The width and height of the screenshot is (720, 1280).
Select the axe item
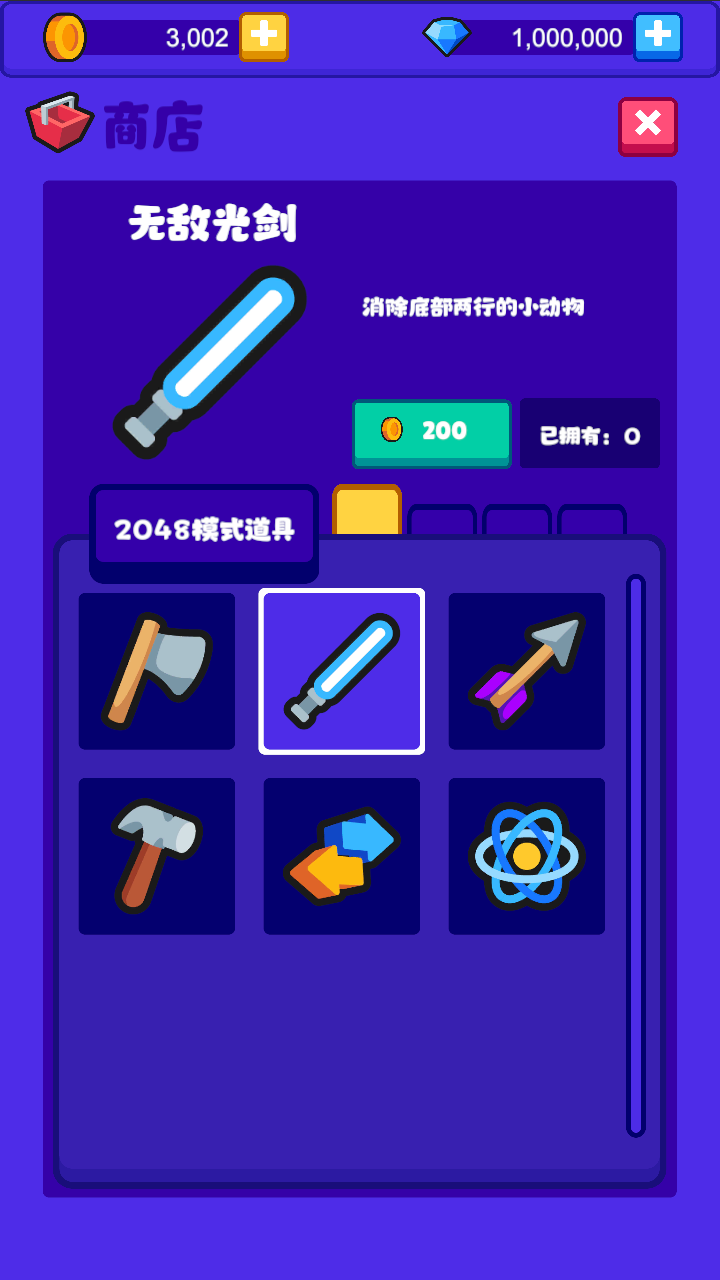[x=157, y=671]
